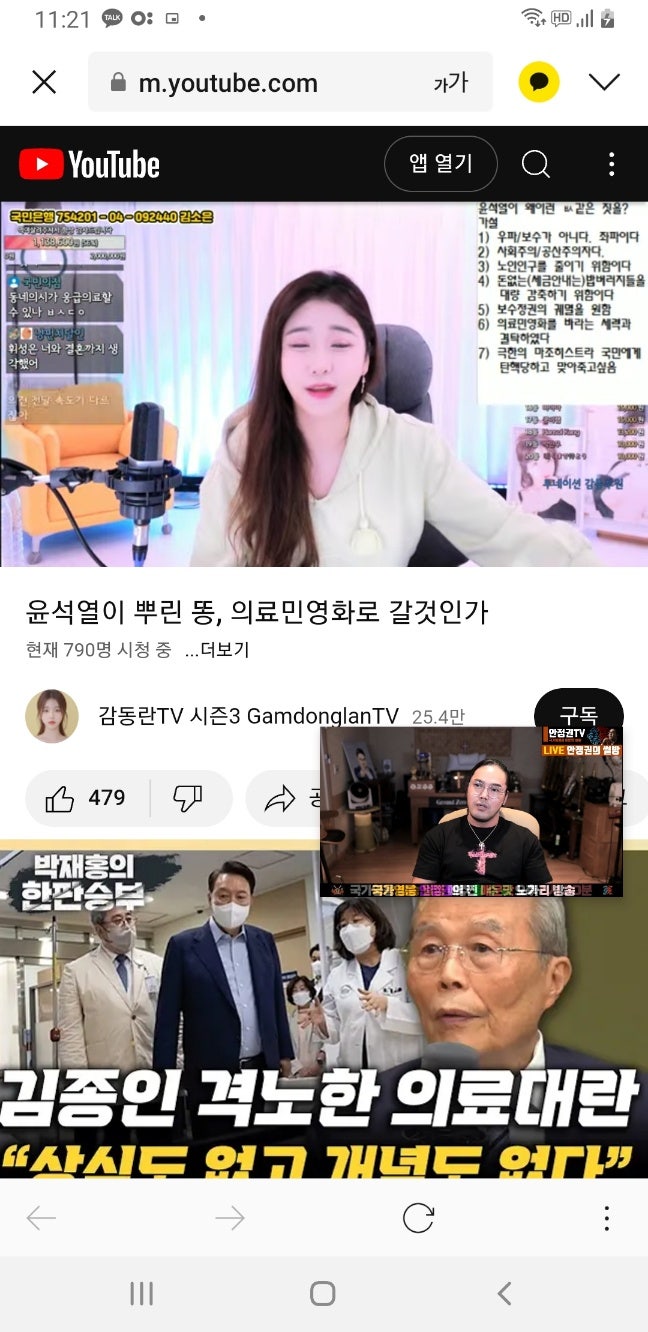Viewport: 648px width, 1332px height.
Task: Dislike this video
Action: click(x=188, y=798)
